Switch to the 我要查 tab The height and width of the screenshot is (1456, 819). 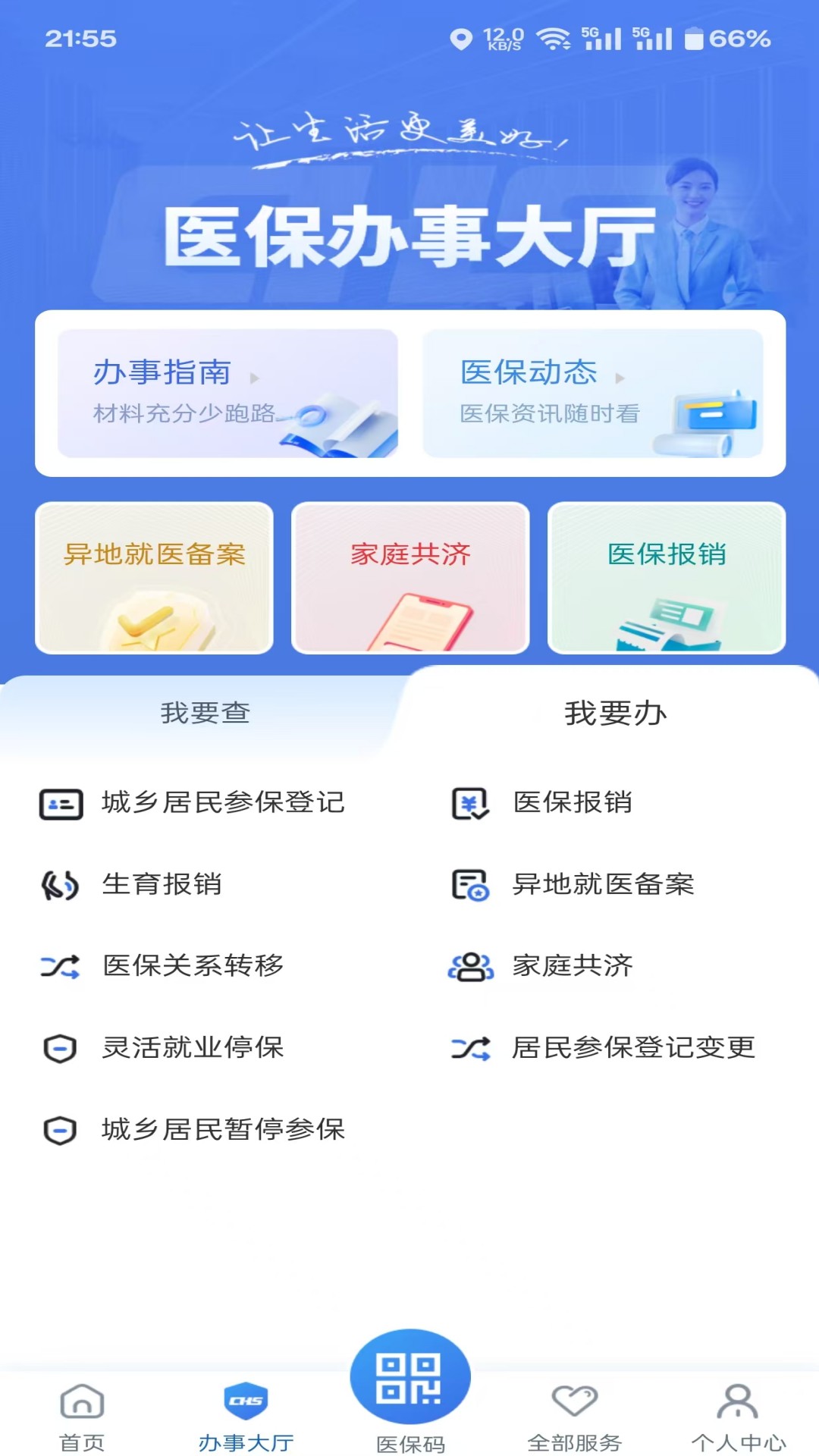click(x=205, y=713)
